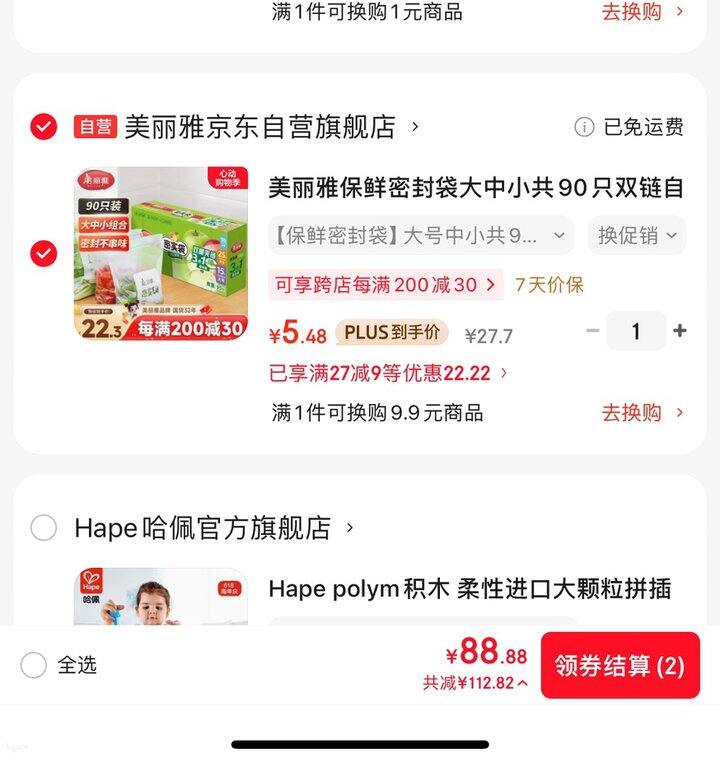Open Hape哈佩官方旗舰店 store page

(x=214, y=528)
